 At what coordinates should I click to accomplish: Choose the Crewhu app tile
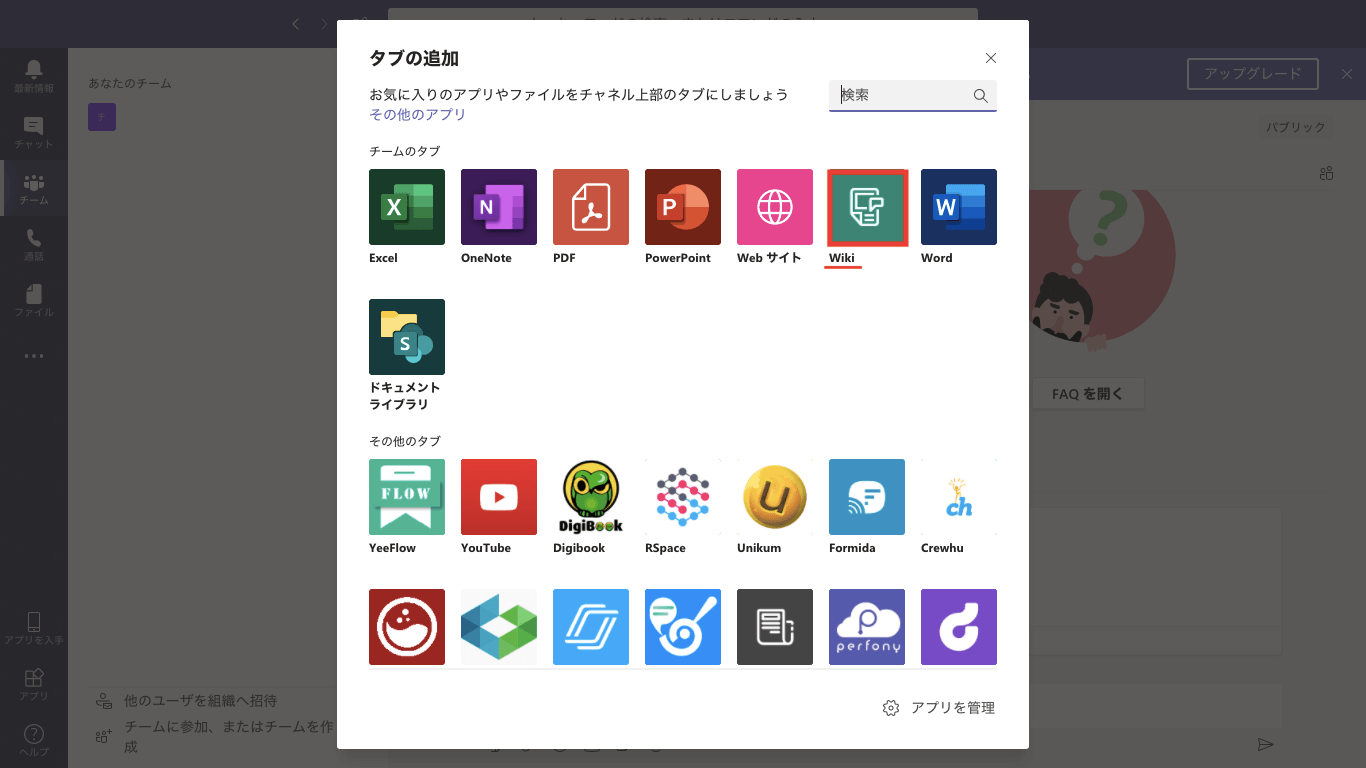pos(959,497)
